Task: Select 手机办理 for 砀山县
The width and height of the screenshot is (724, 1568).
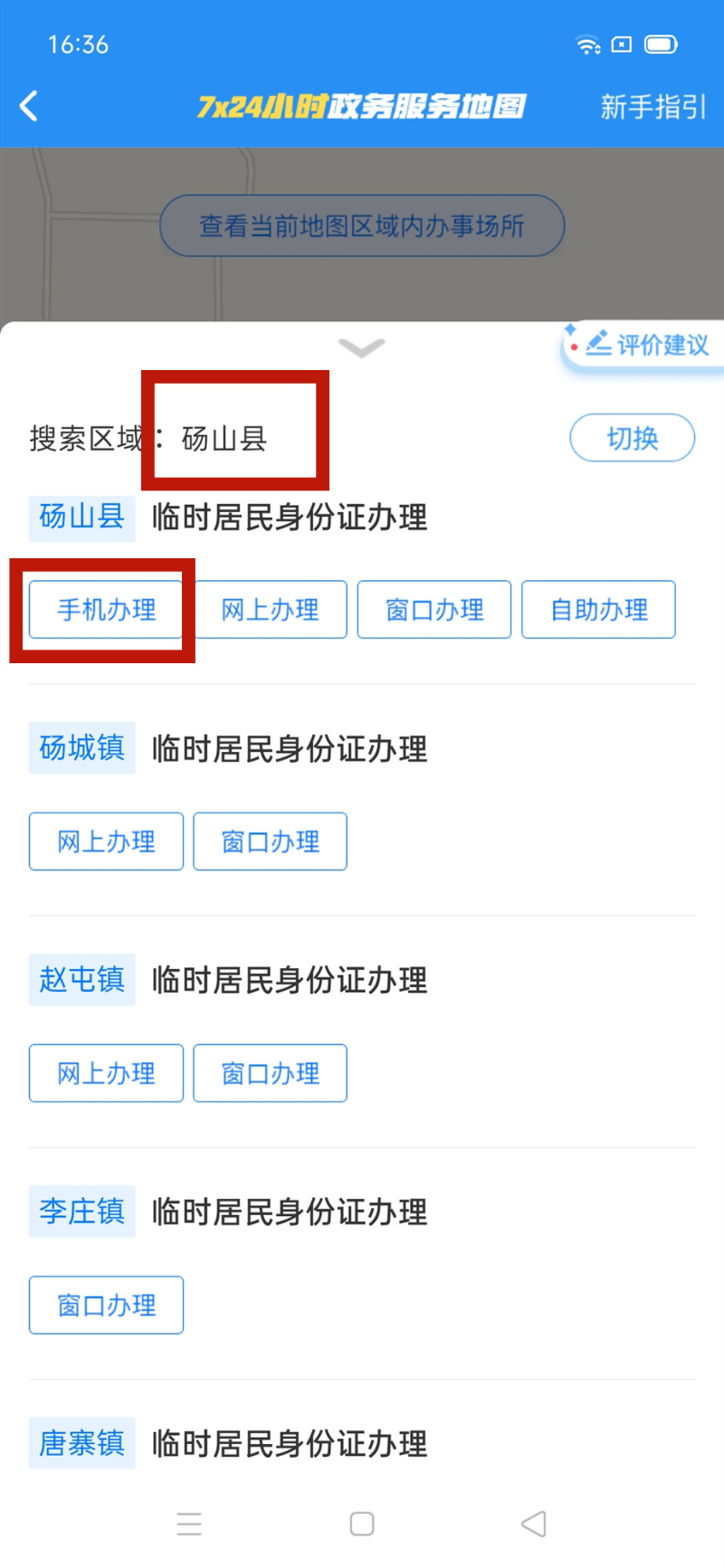Action: [107, 610]
